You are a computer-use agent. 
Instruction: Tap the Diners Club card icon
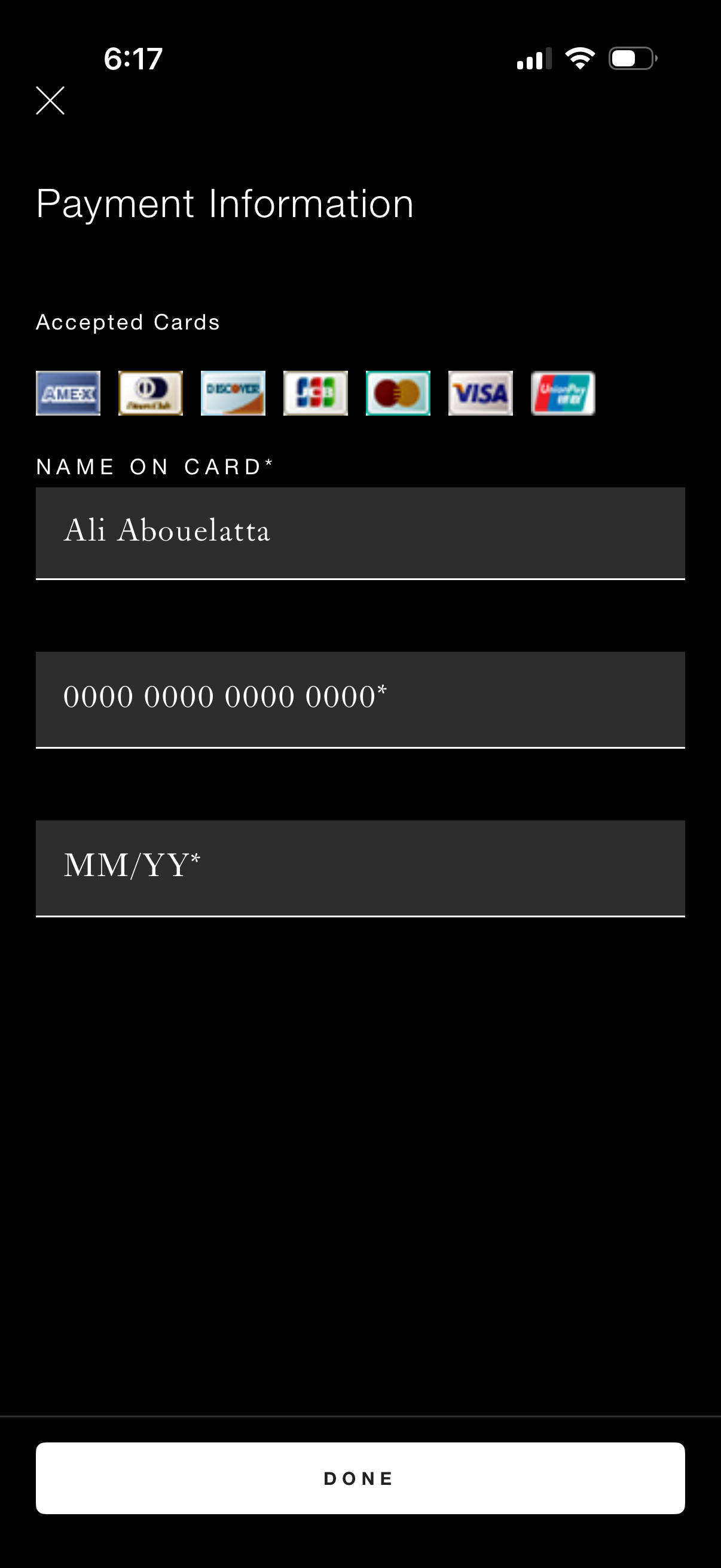tap(150, 394)
